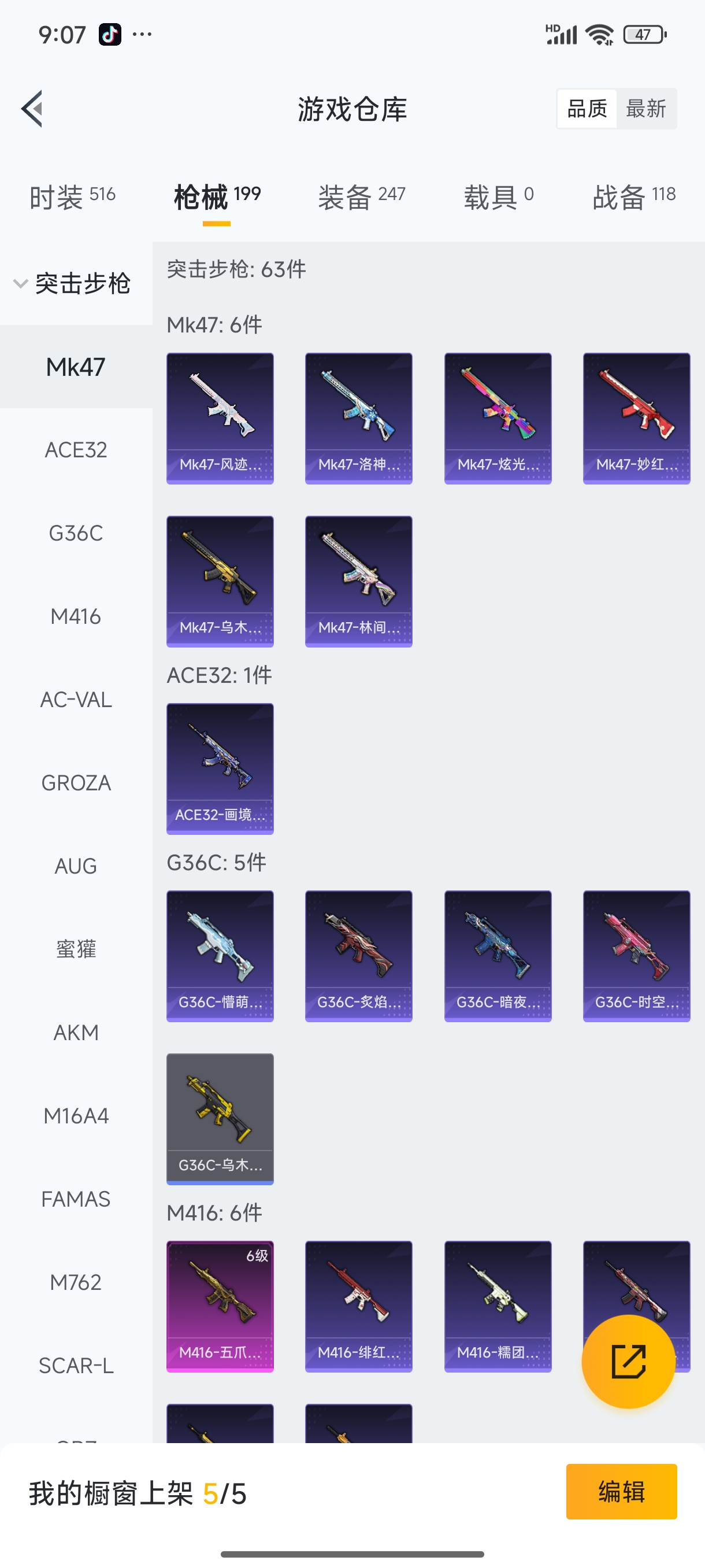The height and width of the screenshot is (1568, 705).
Task: Switch to the 时装 tab
Action: [72, 197]
